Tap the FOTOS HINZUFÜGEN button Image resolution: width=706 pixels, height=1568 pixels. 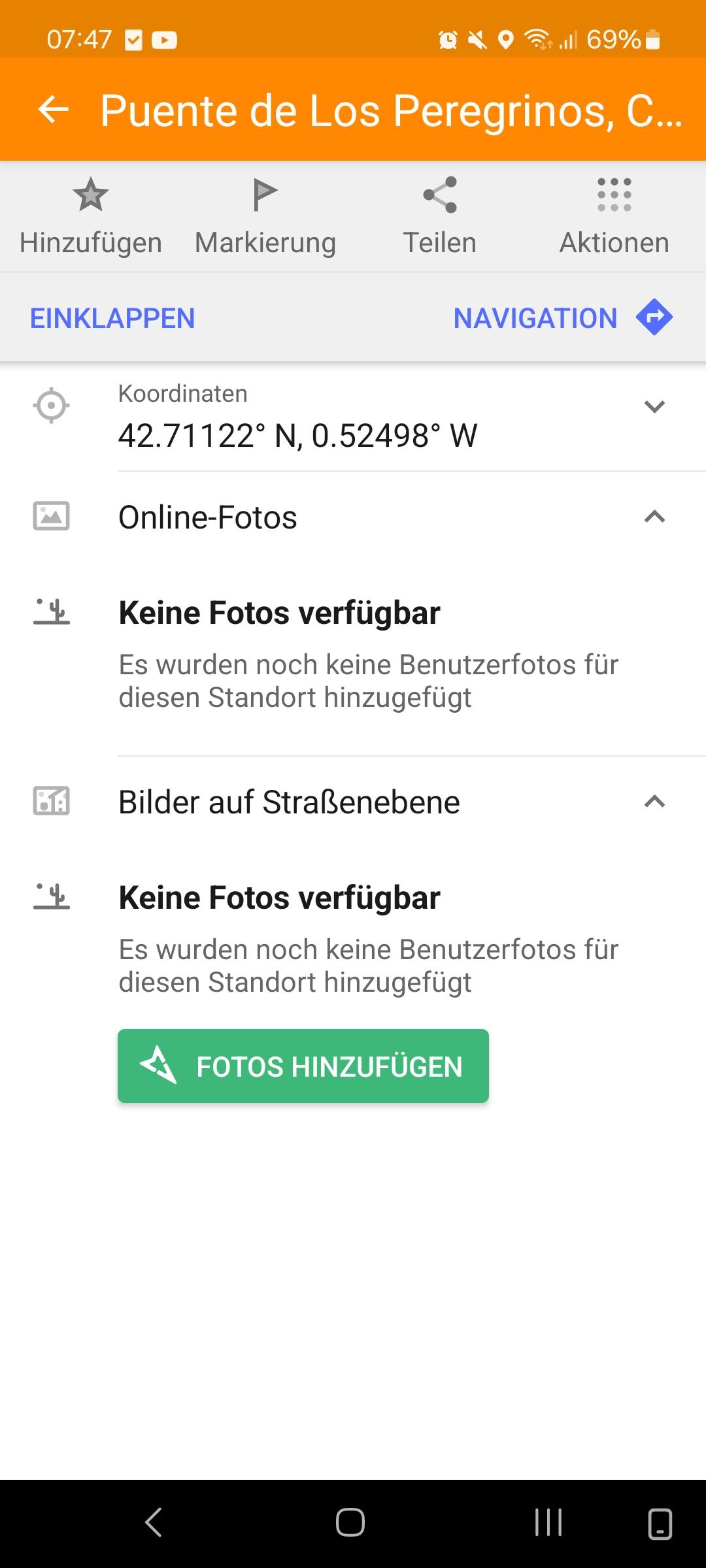point(303,1066)
